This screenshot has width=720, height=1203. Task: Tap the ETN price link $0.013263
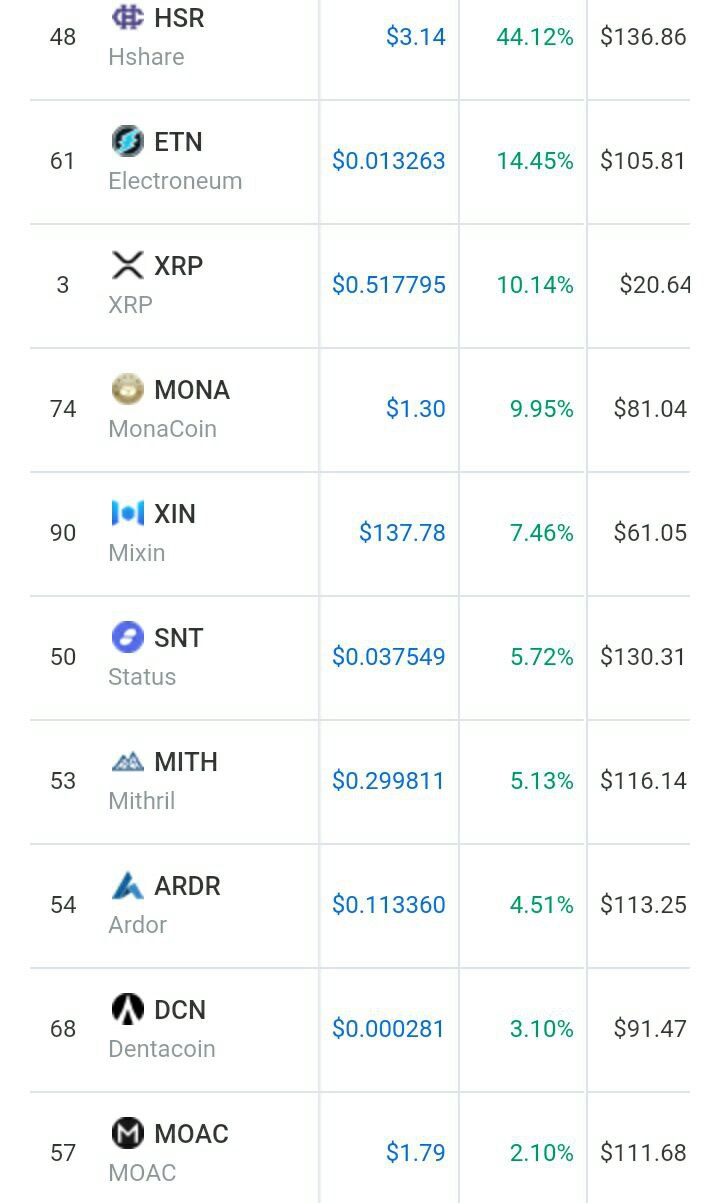[389, 161]
